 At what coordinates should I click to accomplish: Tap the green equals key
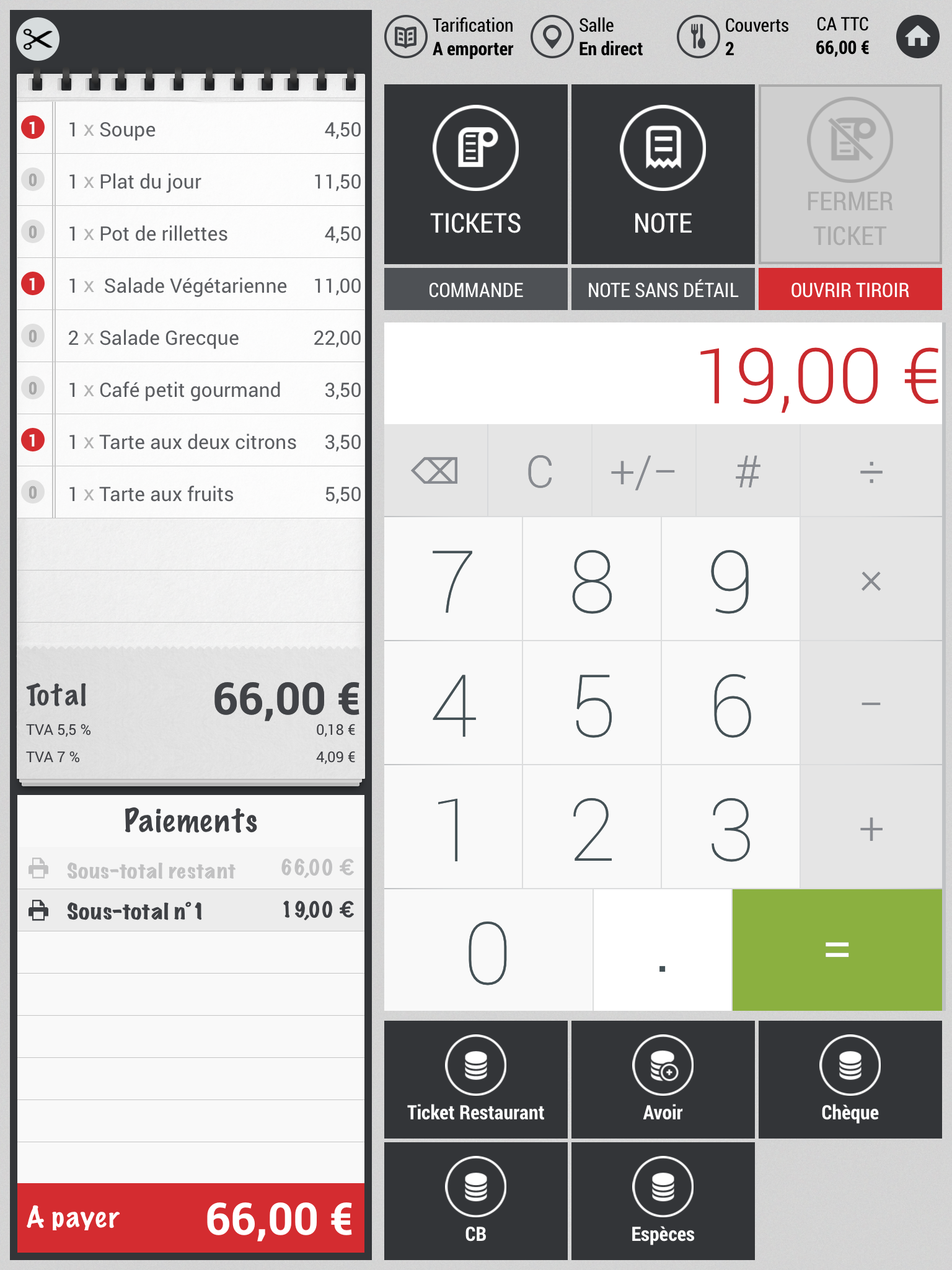pos(837,949)
